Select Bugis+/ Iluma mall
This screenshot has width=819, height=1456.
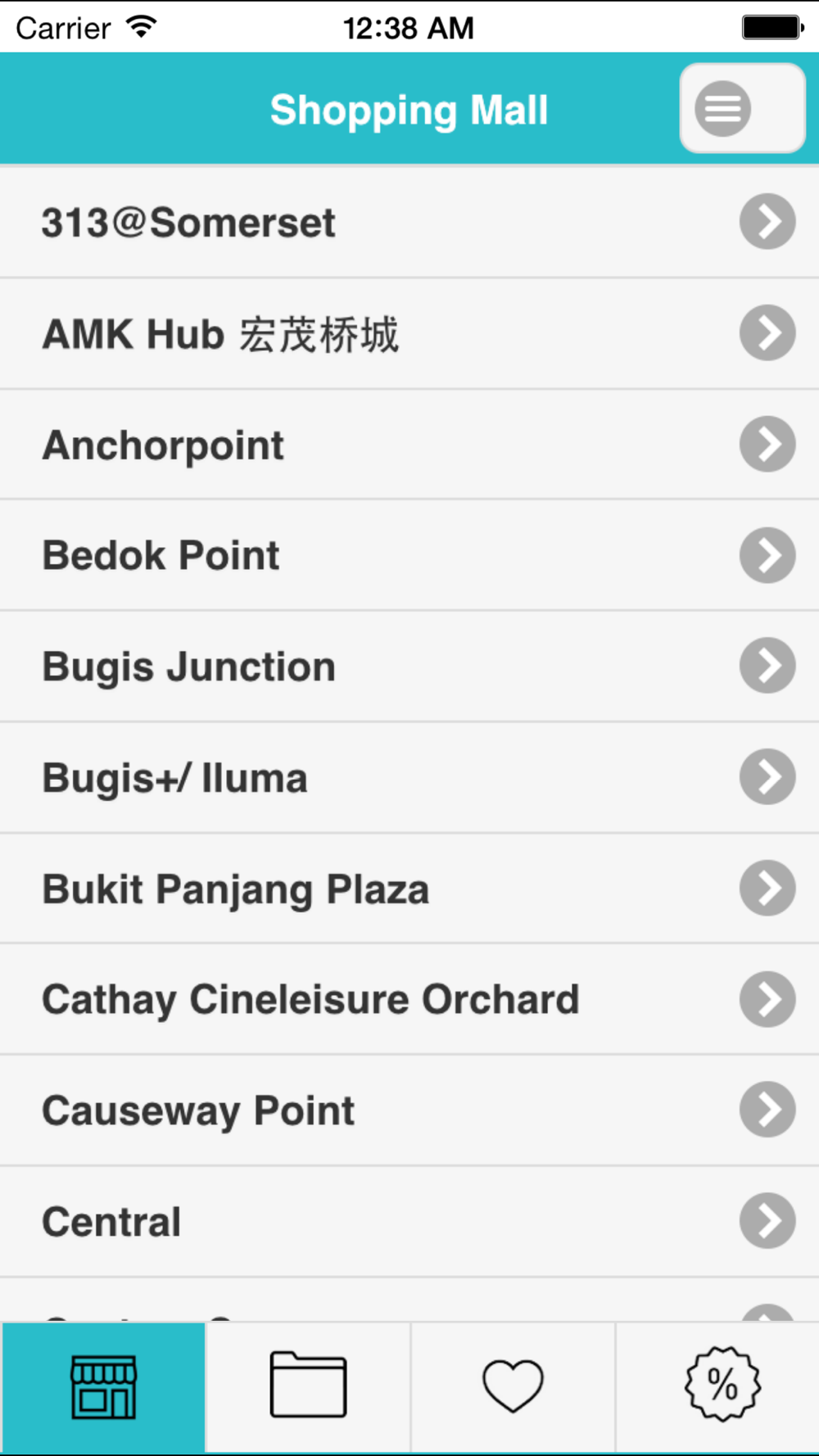click(x=409, y=778)
